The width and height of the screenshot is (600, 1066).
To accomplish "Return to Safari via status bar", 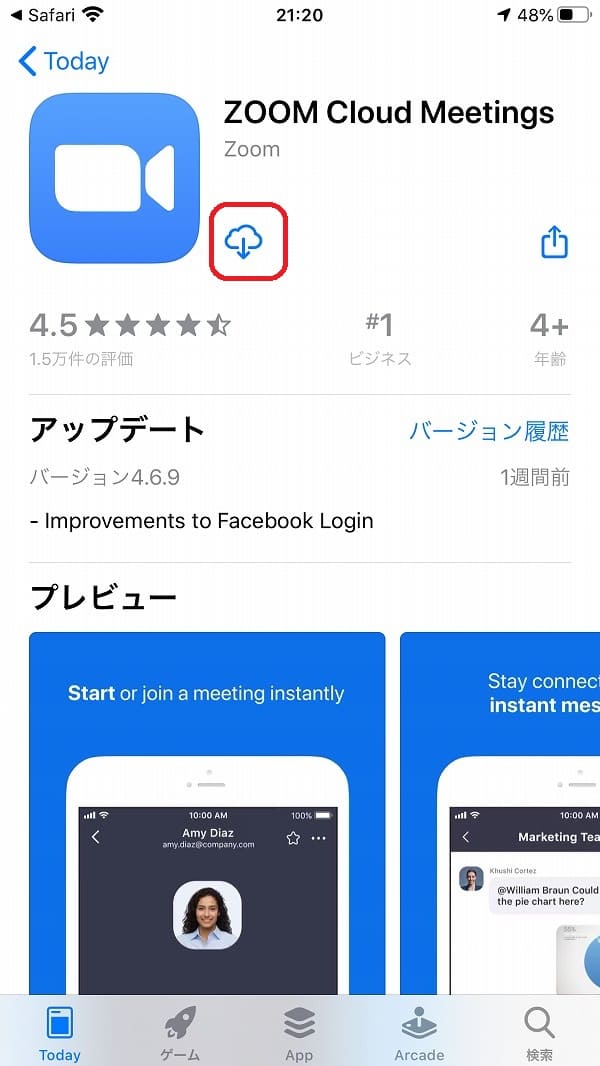I will [x=44, y=15].
